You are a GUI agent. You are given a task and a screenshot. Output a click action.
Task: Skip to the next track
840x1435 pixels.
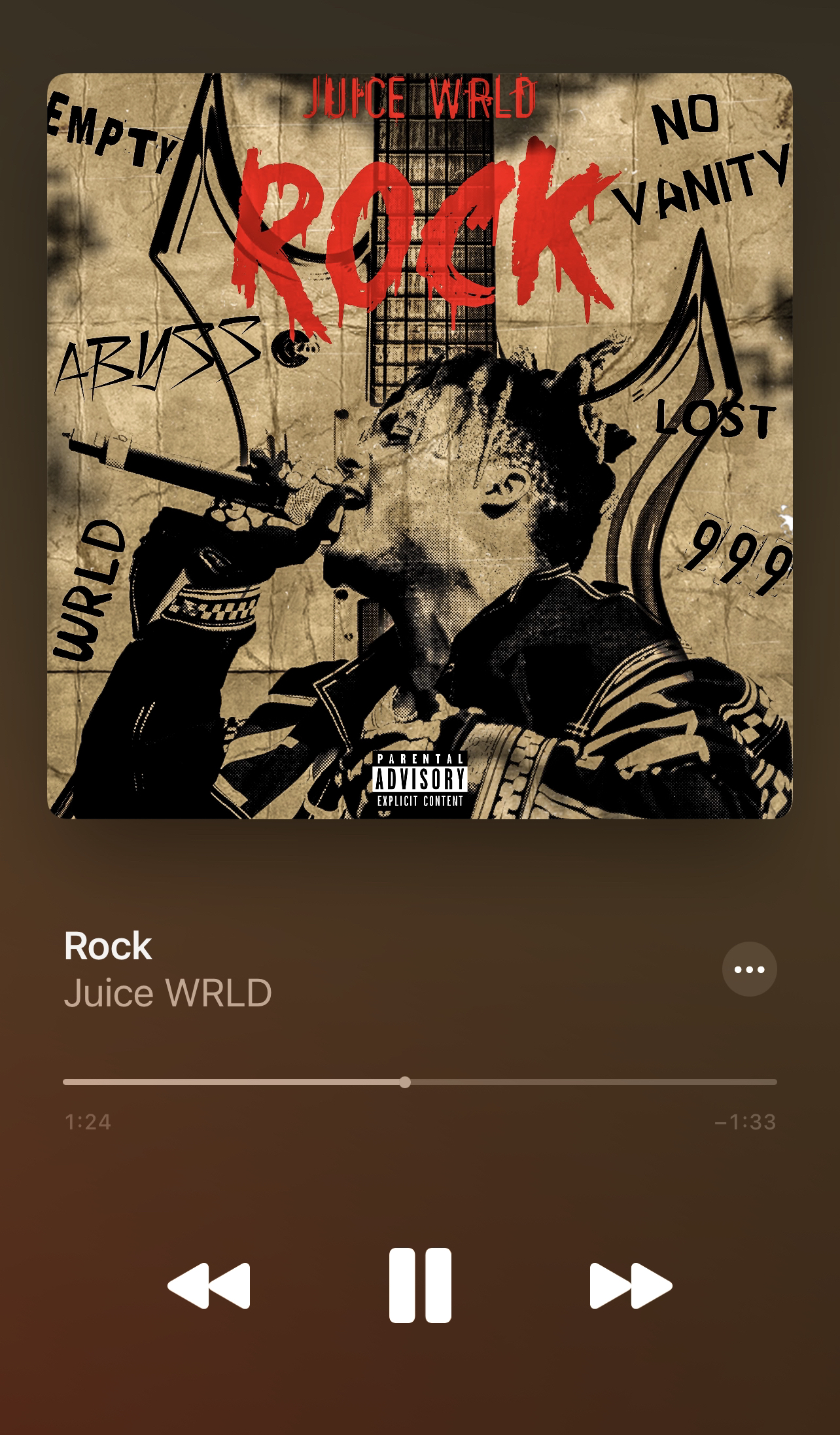(631, 1285)
